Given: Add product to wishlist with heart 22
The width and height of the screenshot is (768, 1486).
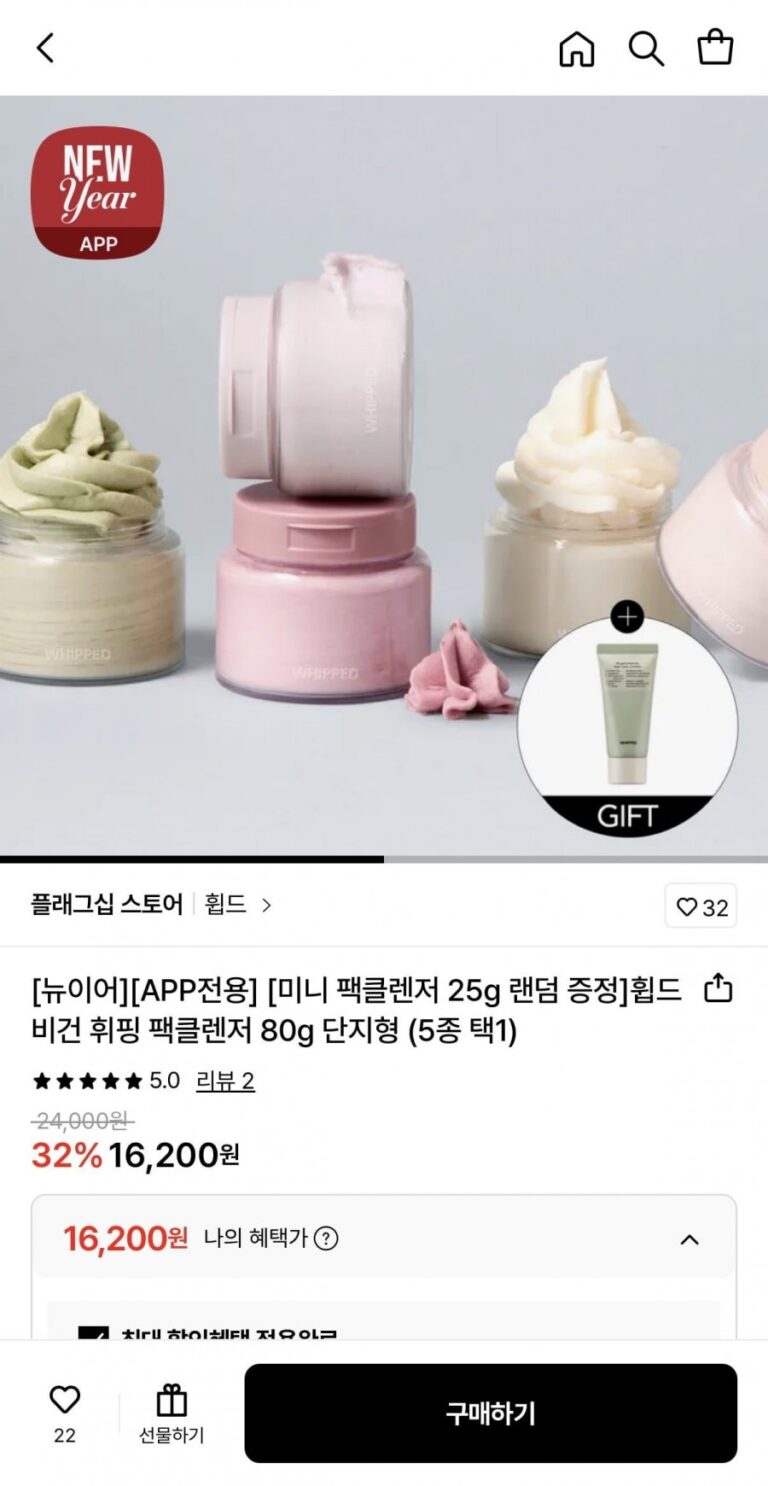Looking at the screenshot, I should (x=65, y=1412).
